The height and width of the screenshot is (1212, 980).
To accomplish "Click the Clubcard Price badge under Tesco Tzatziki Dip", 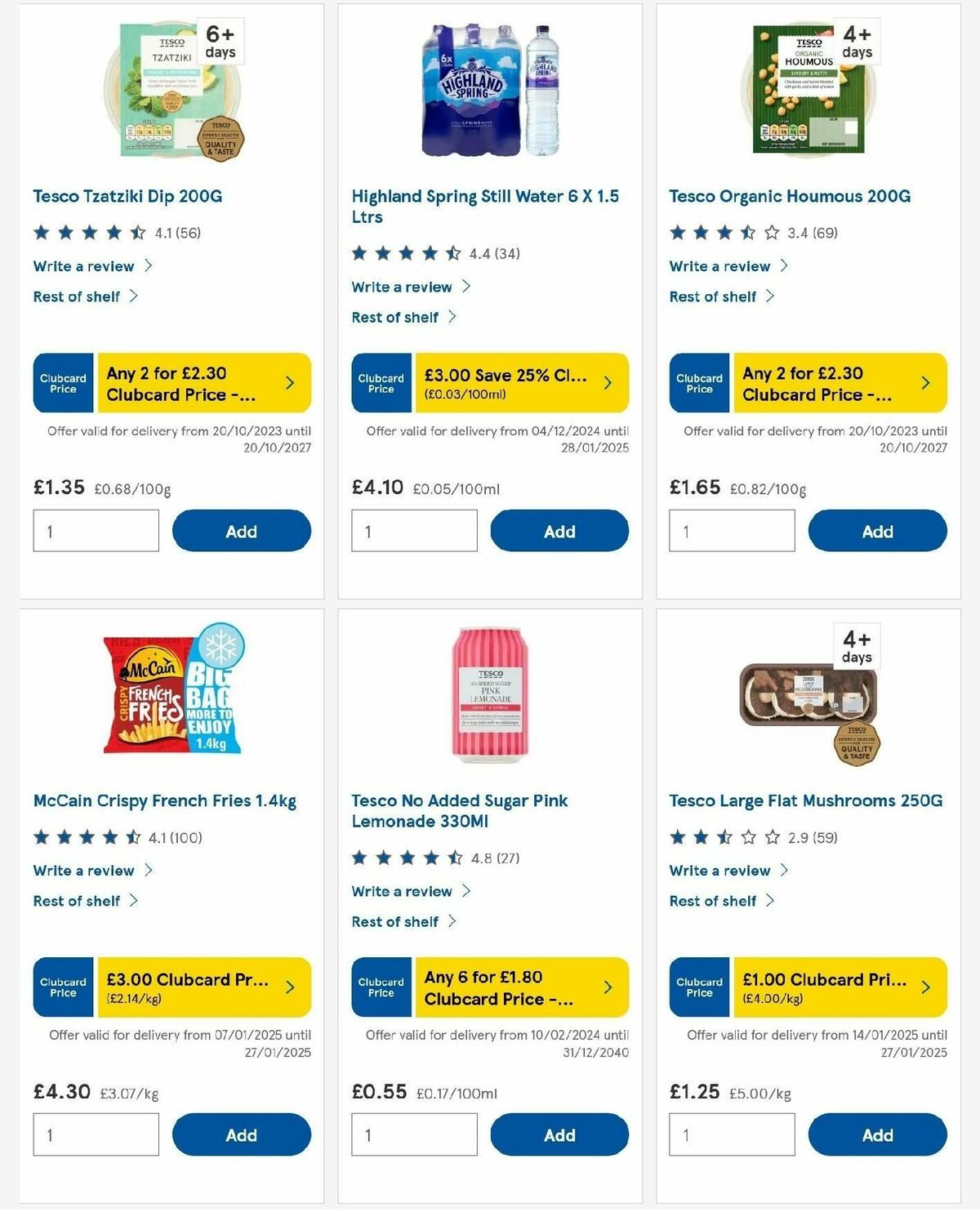I will pyautogui.click(x=62, y=382).
